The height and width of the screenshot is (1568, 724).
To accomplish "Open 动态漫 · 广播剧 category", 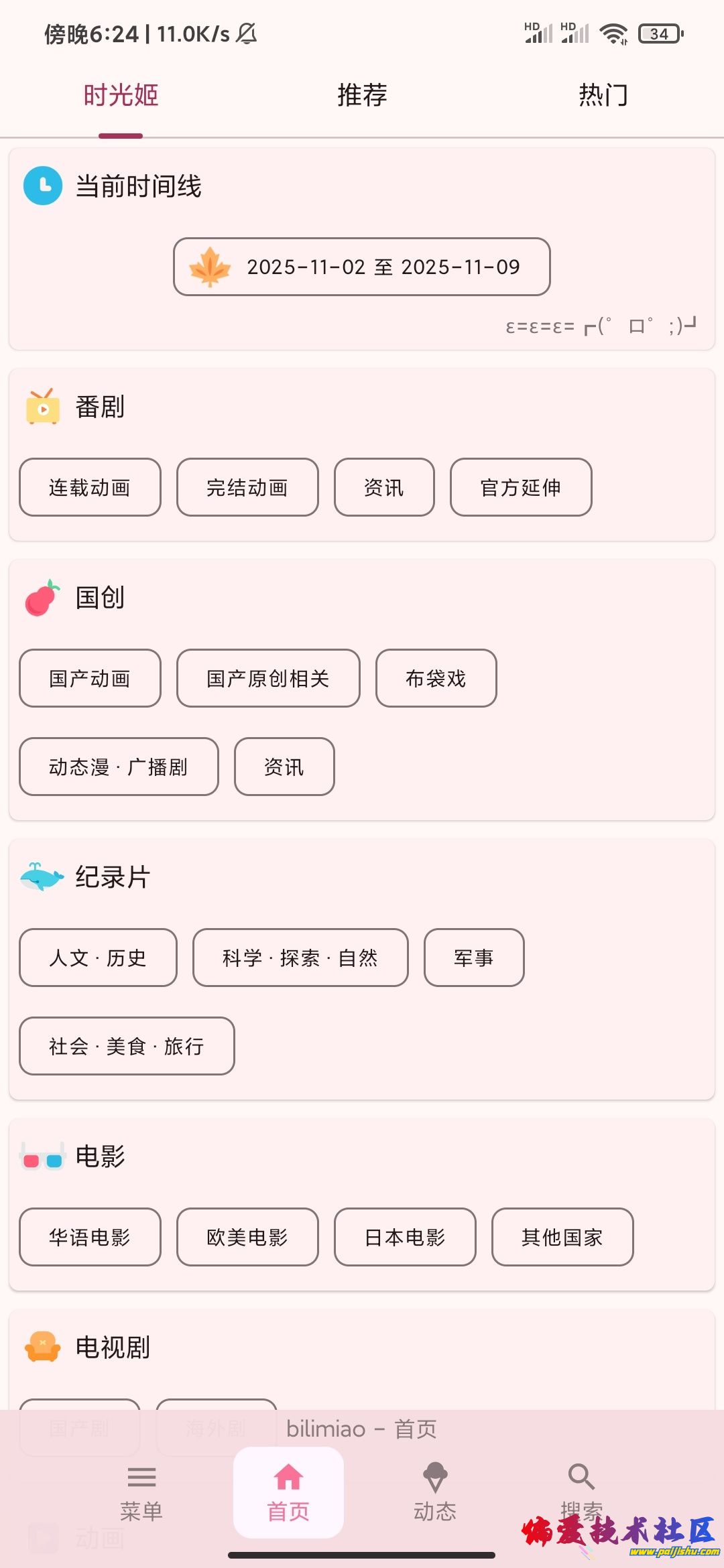I will tap(119, 767).
